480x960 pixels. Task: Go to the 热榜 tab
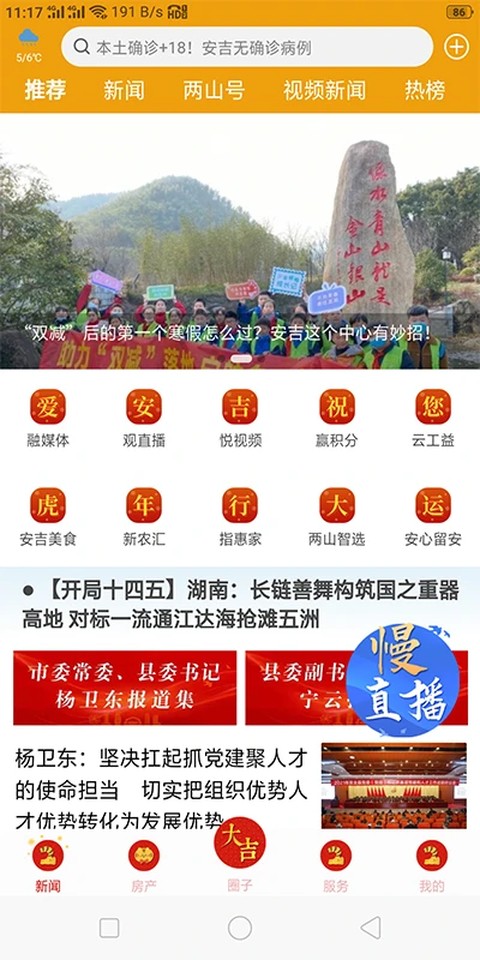425,91
